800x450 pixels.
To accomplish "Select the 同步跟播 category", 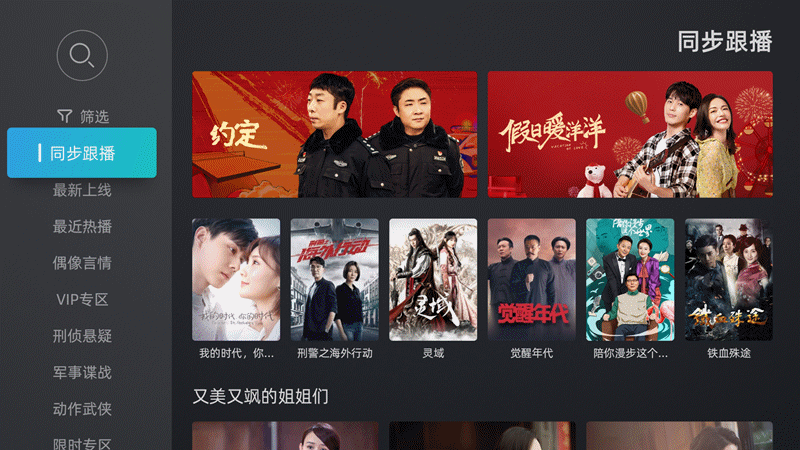I will tap(82, 153).
